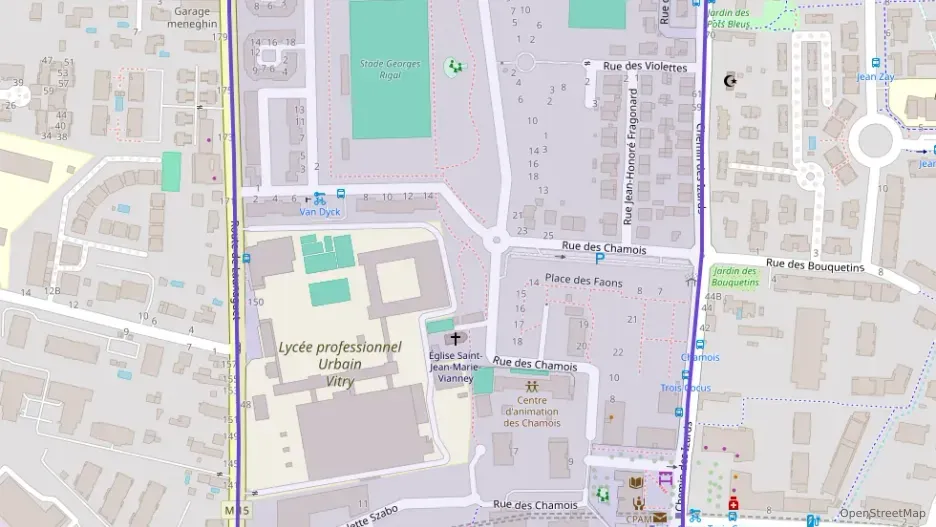This screenshot has width=936, height=527.
Task: Open the OpenStreetMap attribution link
Action: click(882, 513)
